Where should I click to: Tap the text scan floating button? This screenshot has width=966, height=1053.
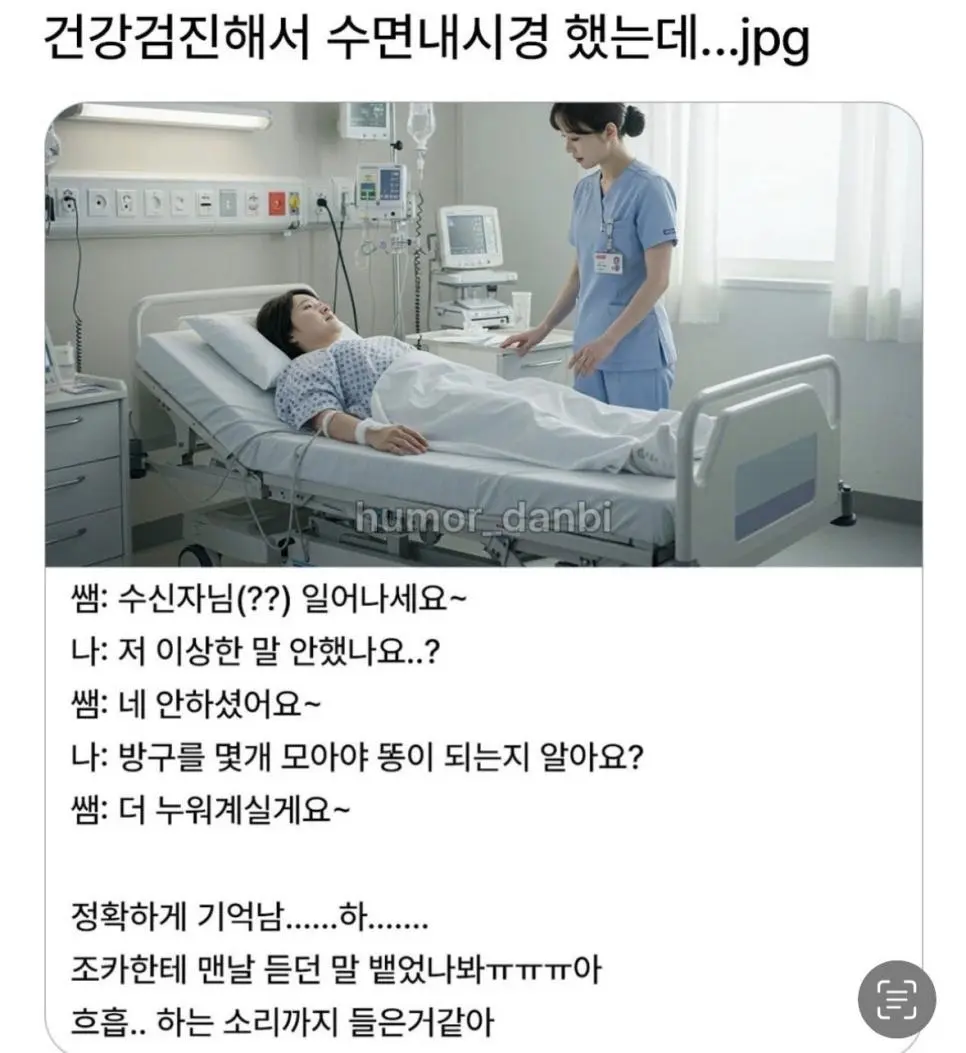pyautogui.click(x=897, y=998)
